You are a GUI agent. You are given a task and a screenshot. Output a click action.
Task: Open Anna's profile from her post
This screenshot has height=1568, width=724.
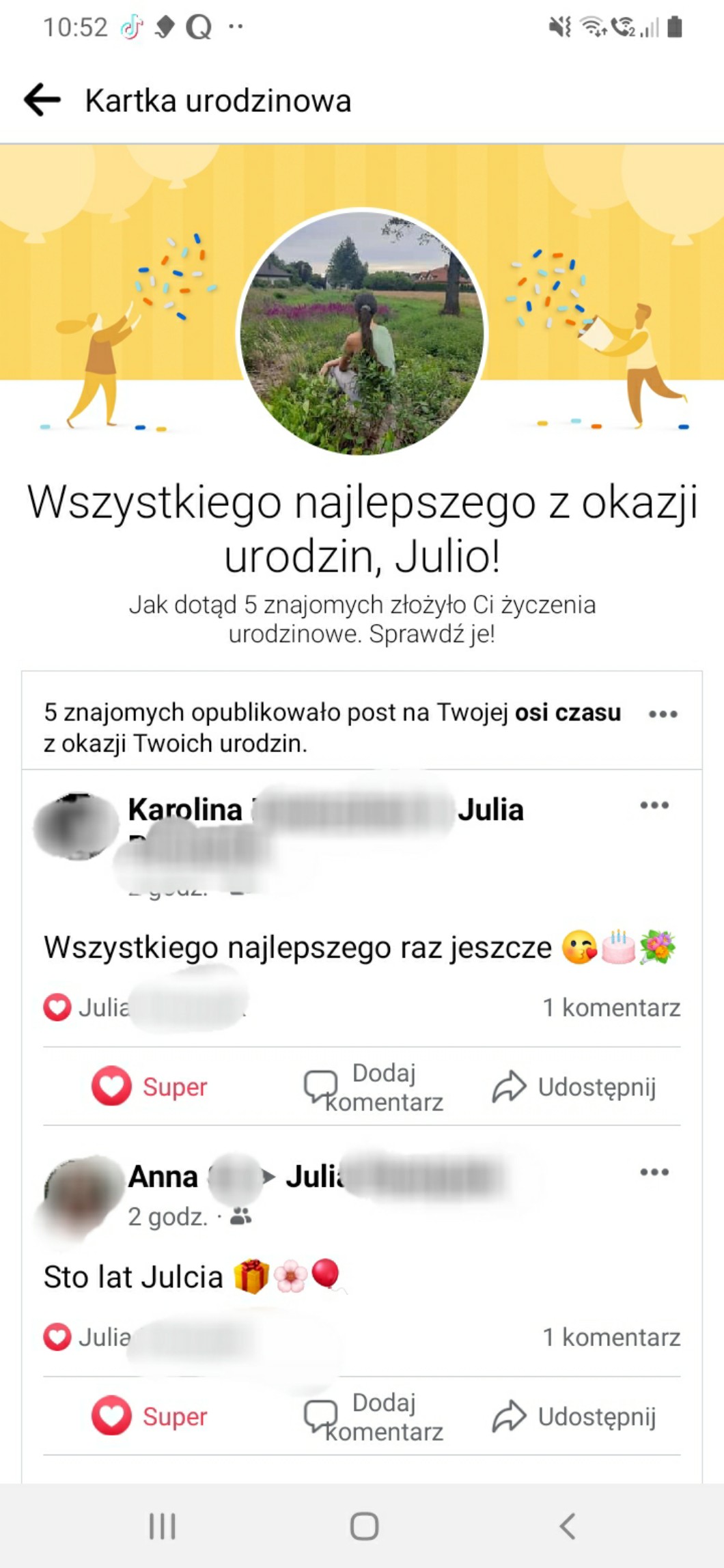tap(163, 1177)
